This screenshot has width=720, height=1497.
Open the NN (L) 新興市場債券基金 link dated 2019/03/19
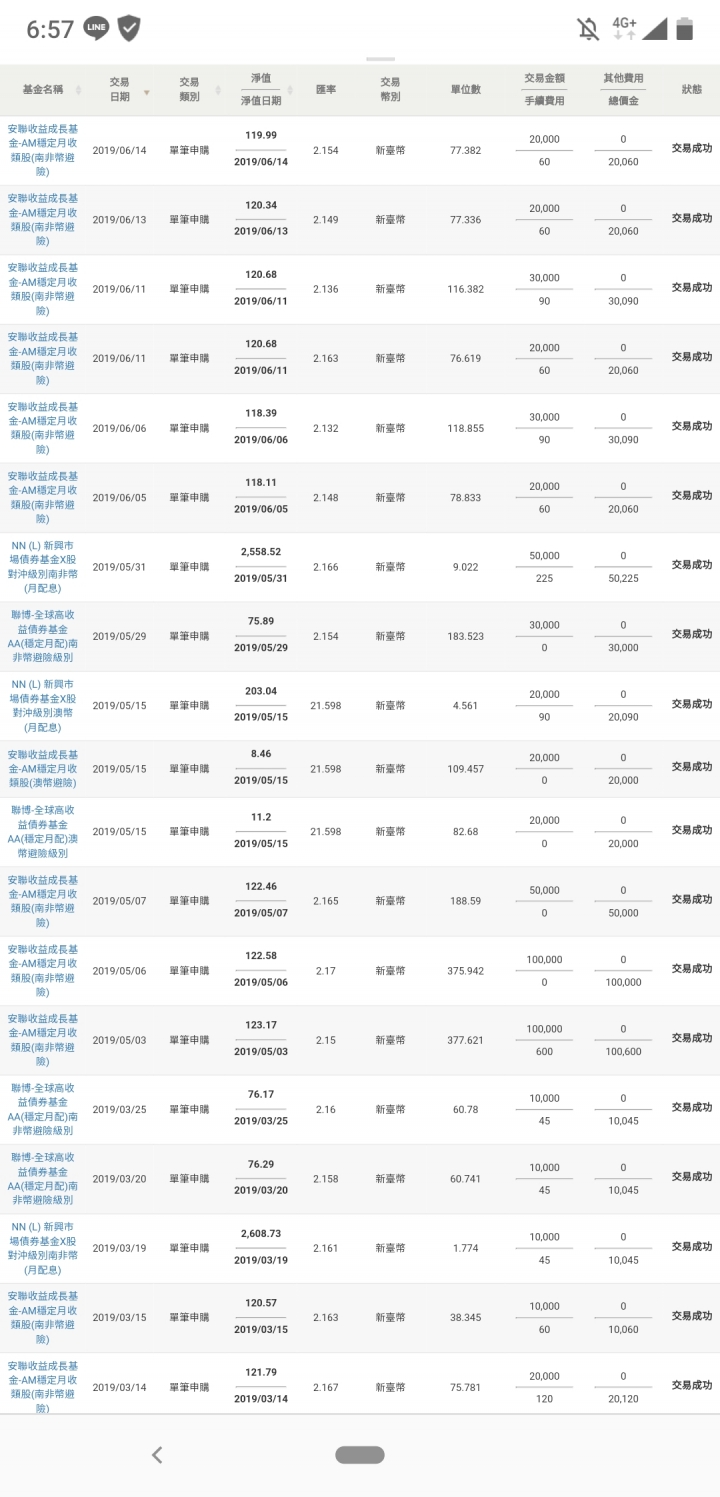(43, 1248)
